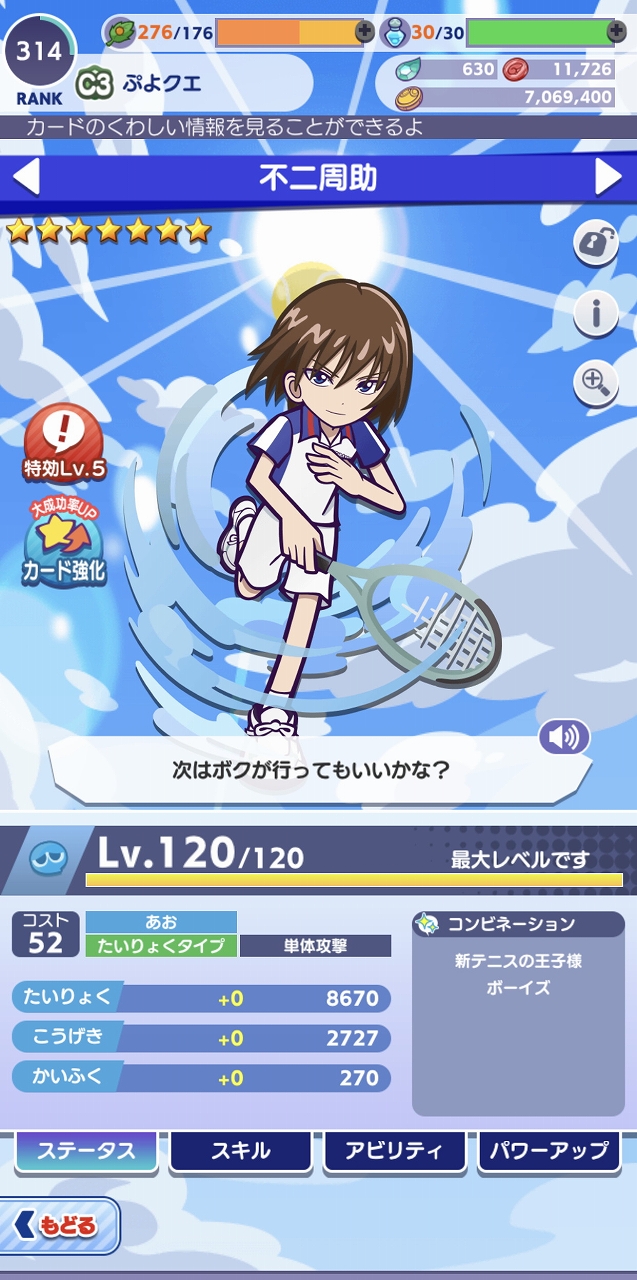Add stamina with the orange bar plus
Viewport: 637px width, 1280px height.
point(365,32)
